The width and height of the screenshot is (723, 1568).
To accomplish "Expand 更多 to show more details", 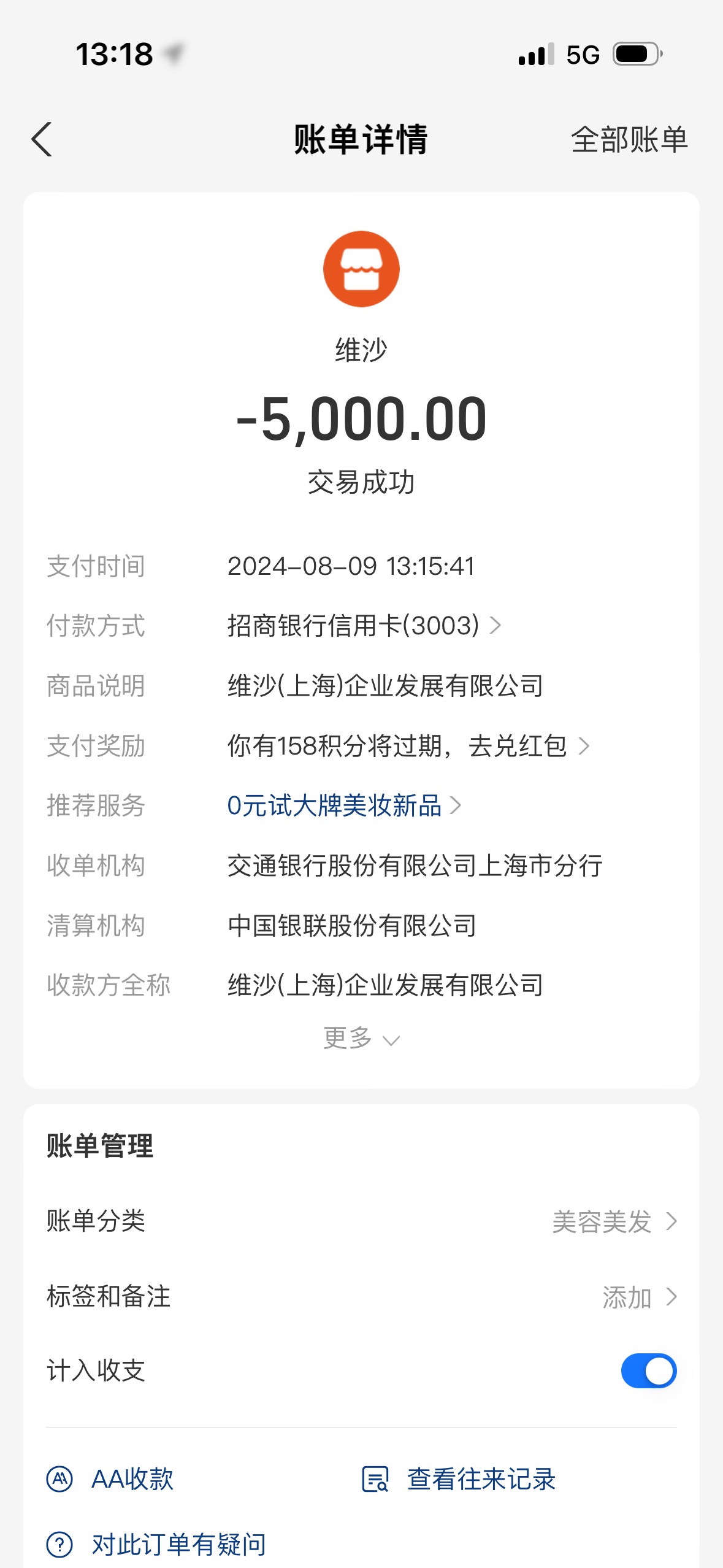I will (361, 1039).
